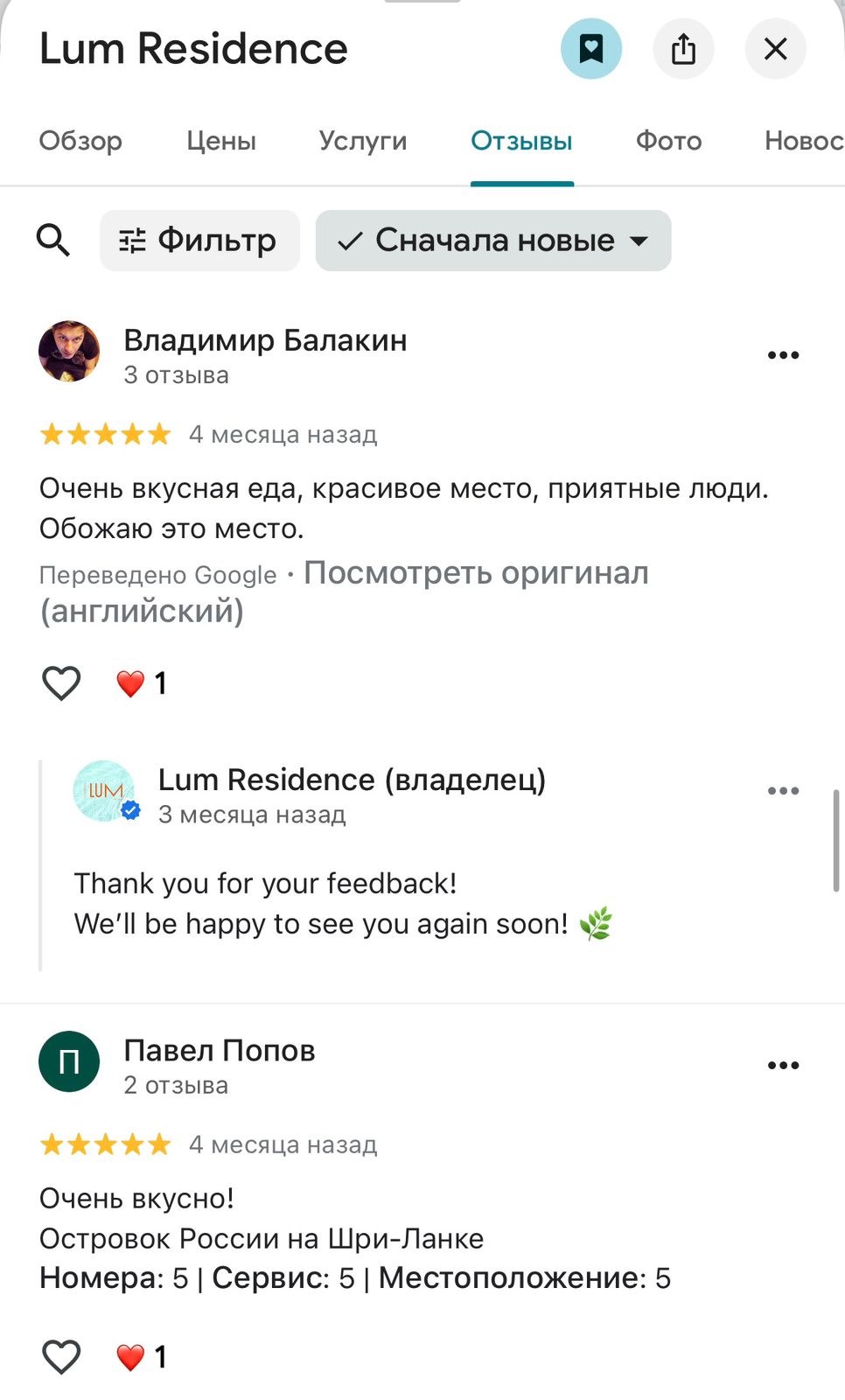Switch to the Отзывы tab
The width and height of the screenshot is (845, 1400).
tap(521, 141)
